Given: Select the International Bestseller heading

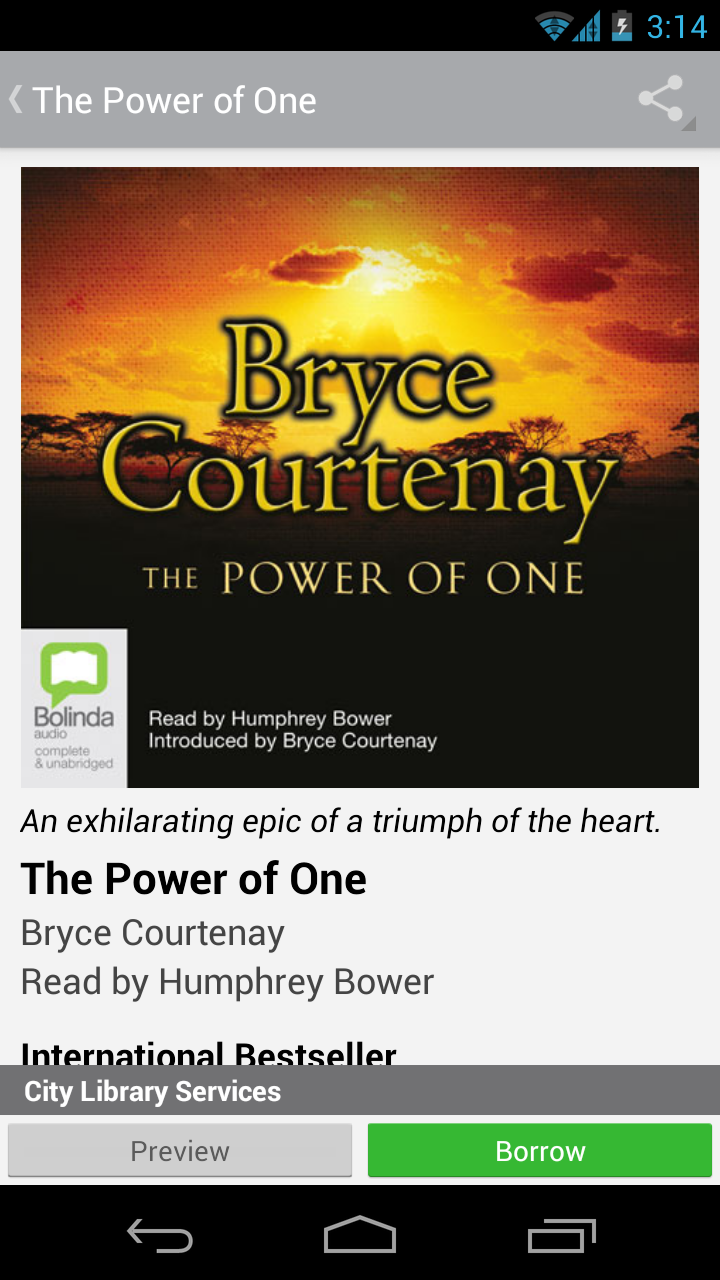Looking at the screenshot, I should pos(208,1051).
